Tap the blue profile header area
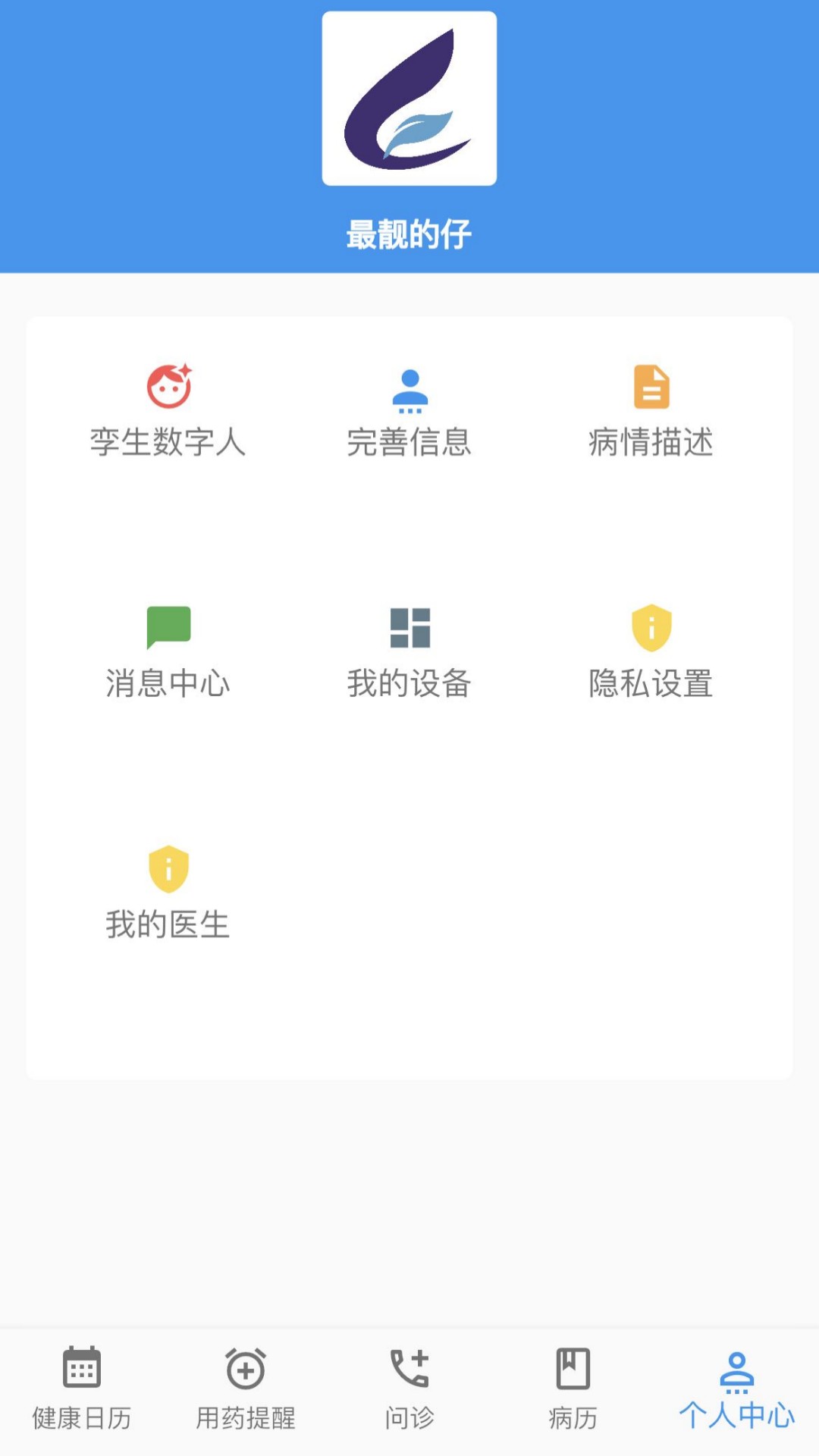Image resolution: width=819 pixels, height=1456 pixels. (x=409, y=136)
